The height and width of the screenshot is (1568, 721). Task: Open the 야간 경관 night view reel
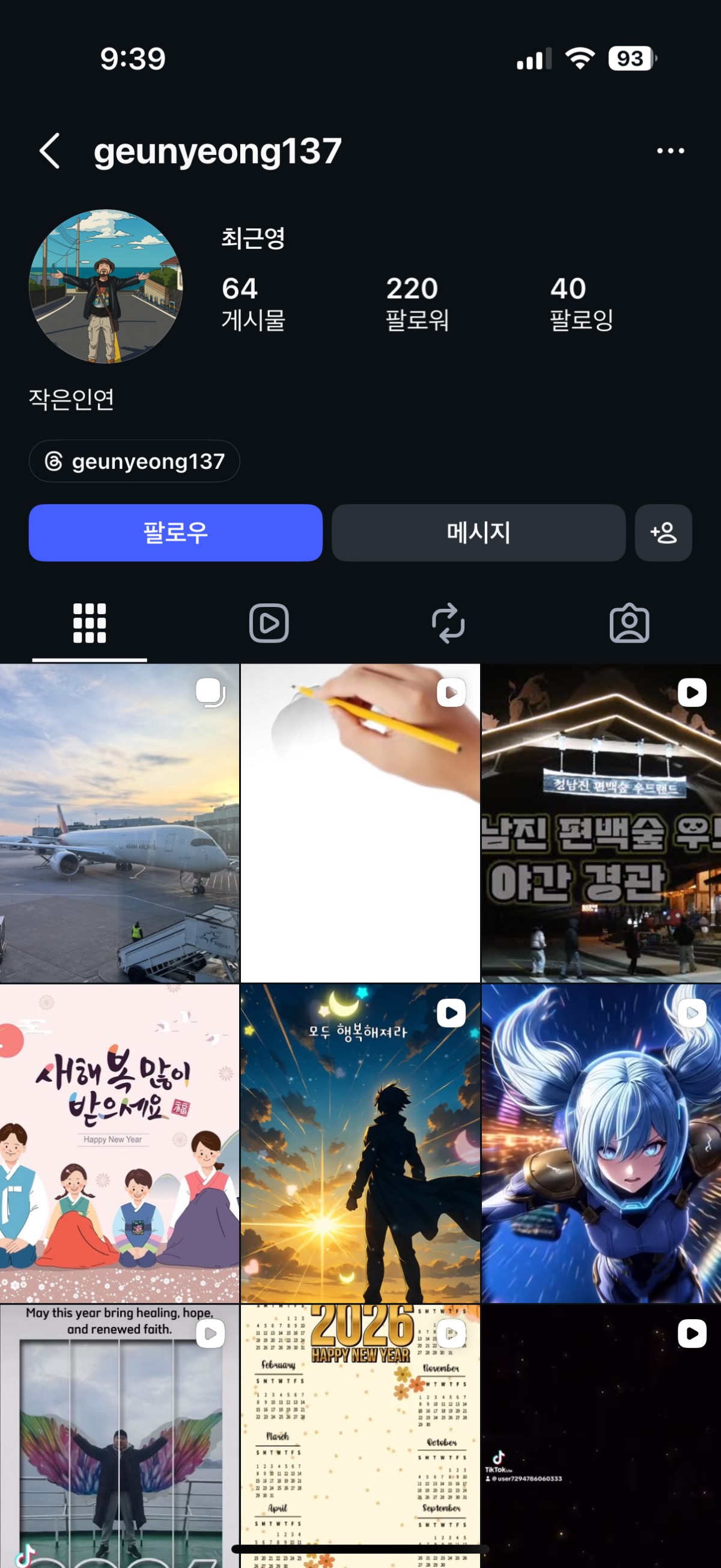pyautogui.click(x=601, y=823)
